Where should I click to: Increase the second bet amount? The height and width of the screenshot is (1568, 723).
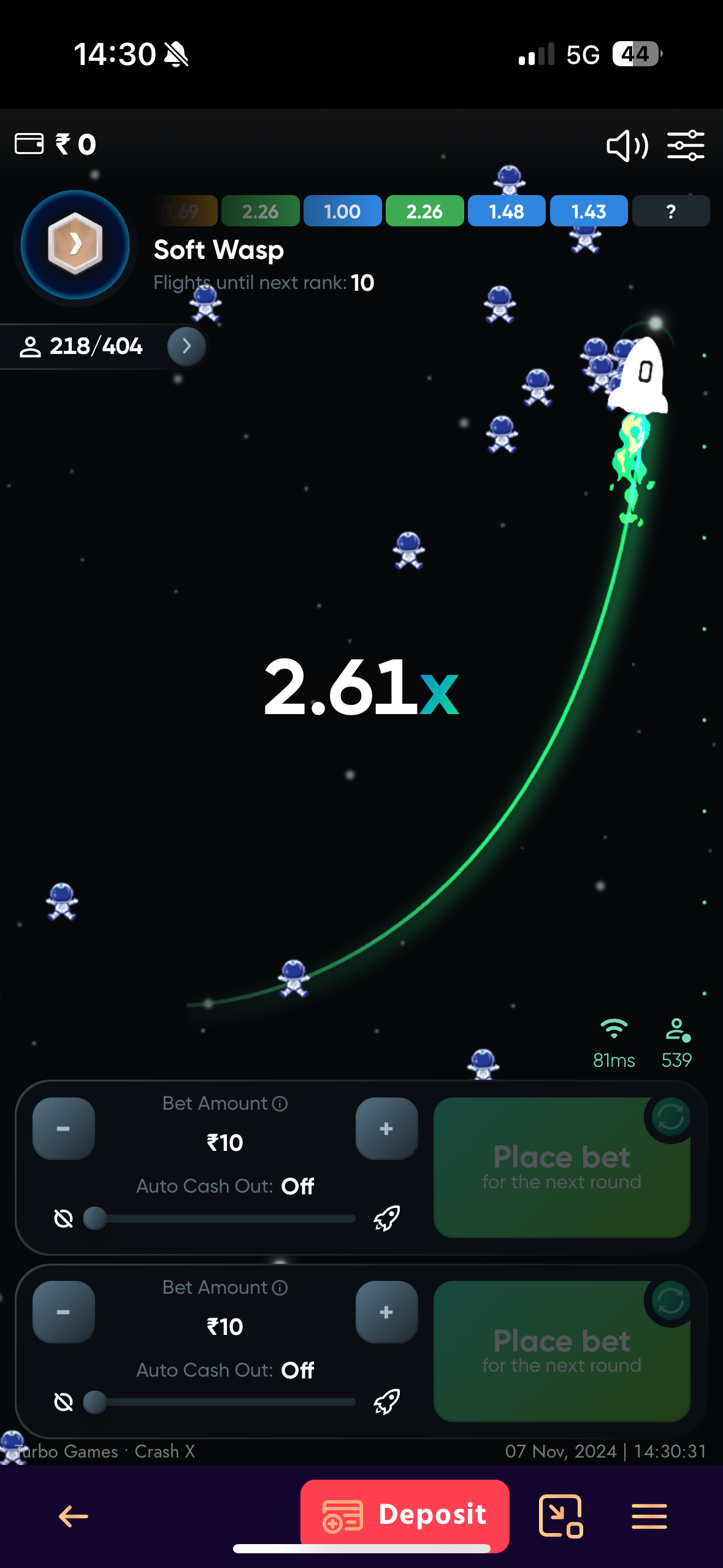386,1312
